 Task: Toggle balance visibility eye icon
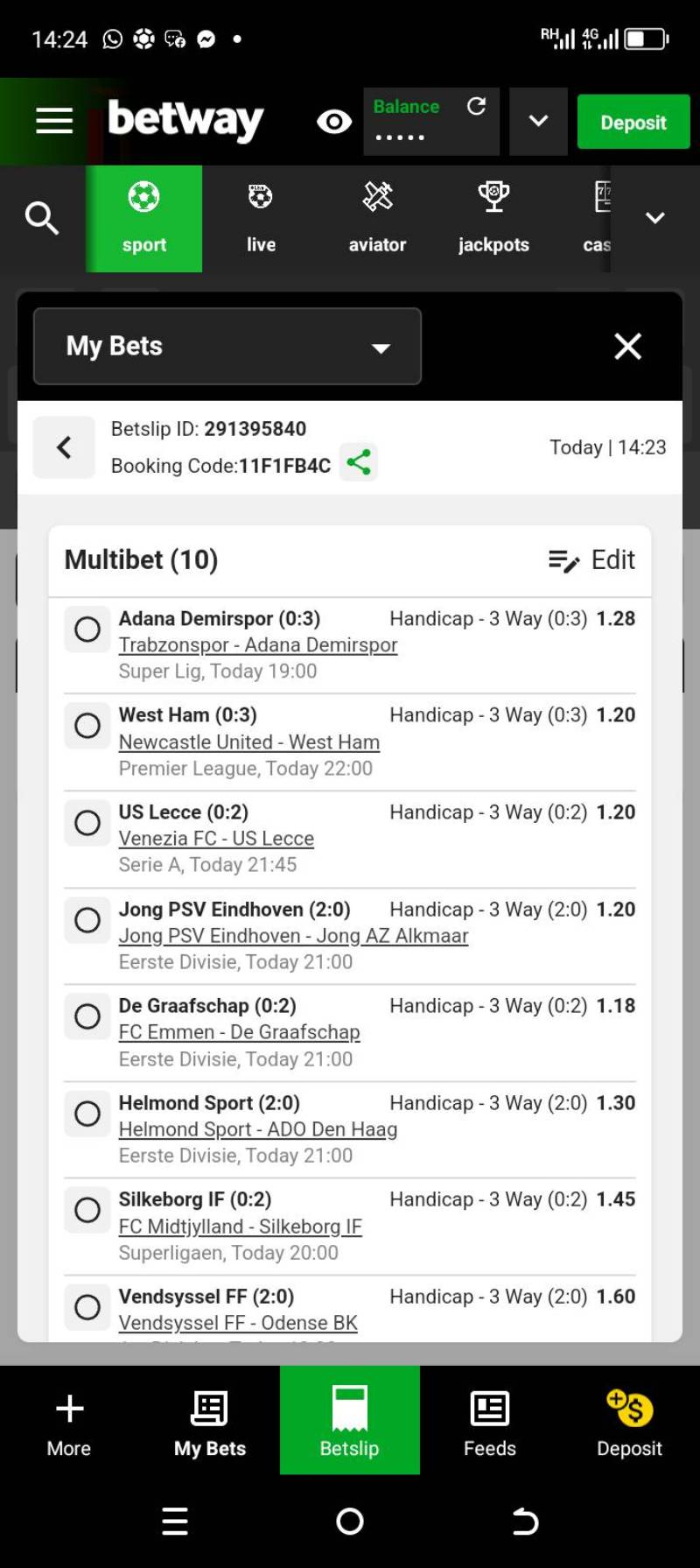click(x=333, y=122)
